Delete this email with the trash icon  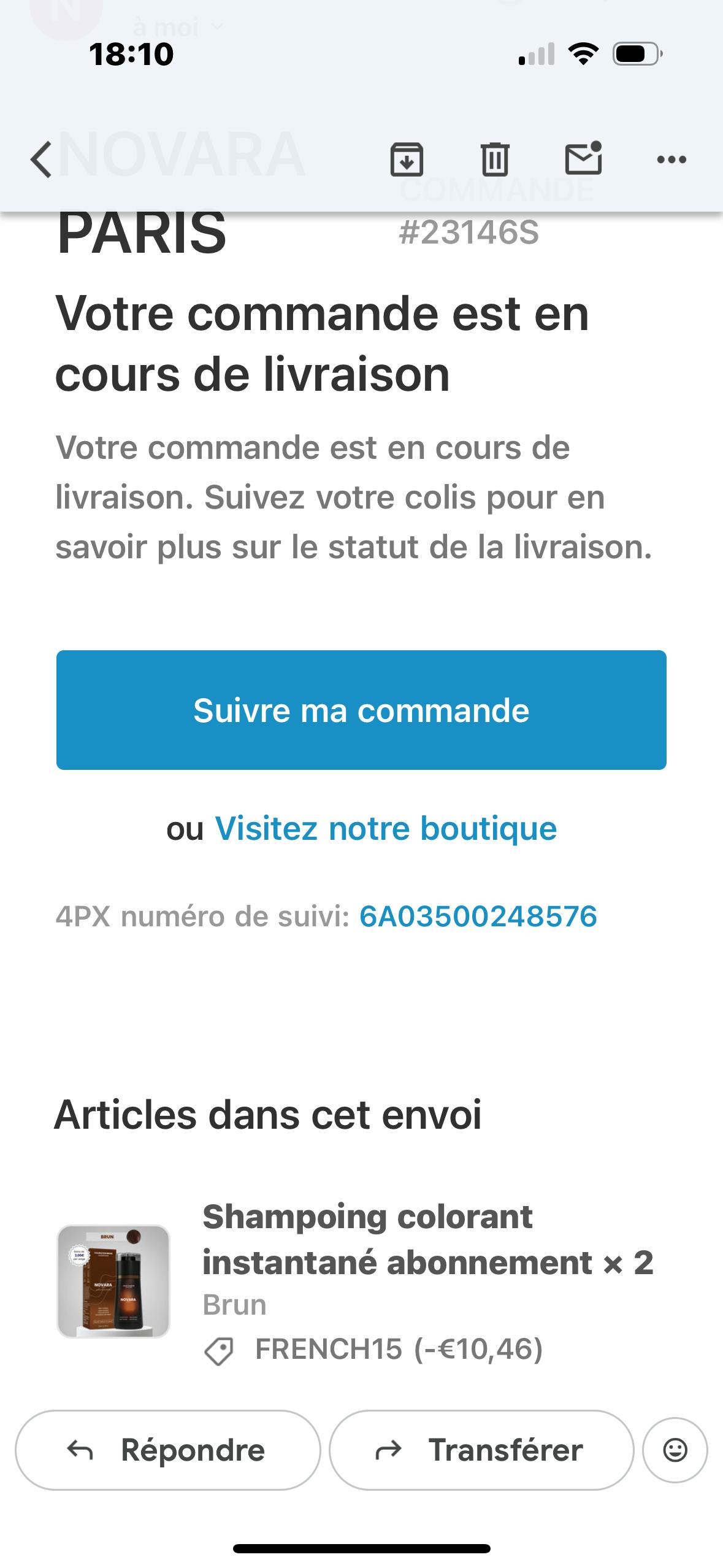coord(494,160)
